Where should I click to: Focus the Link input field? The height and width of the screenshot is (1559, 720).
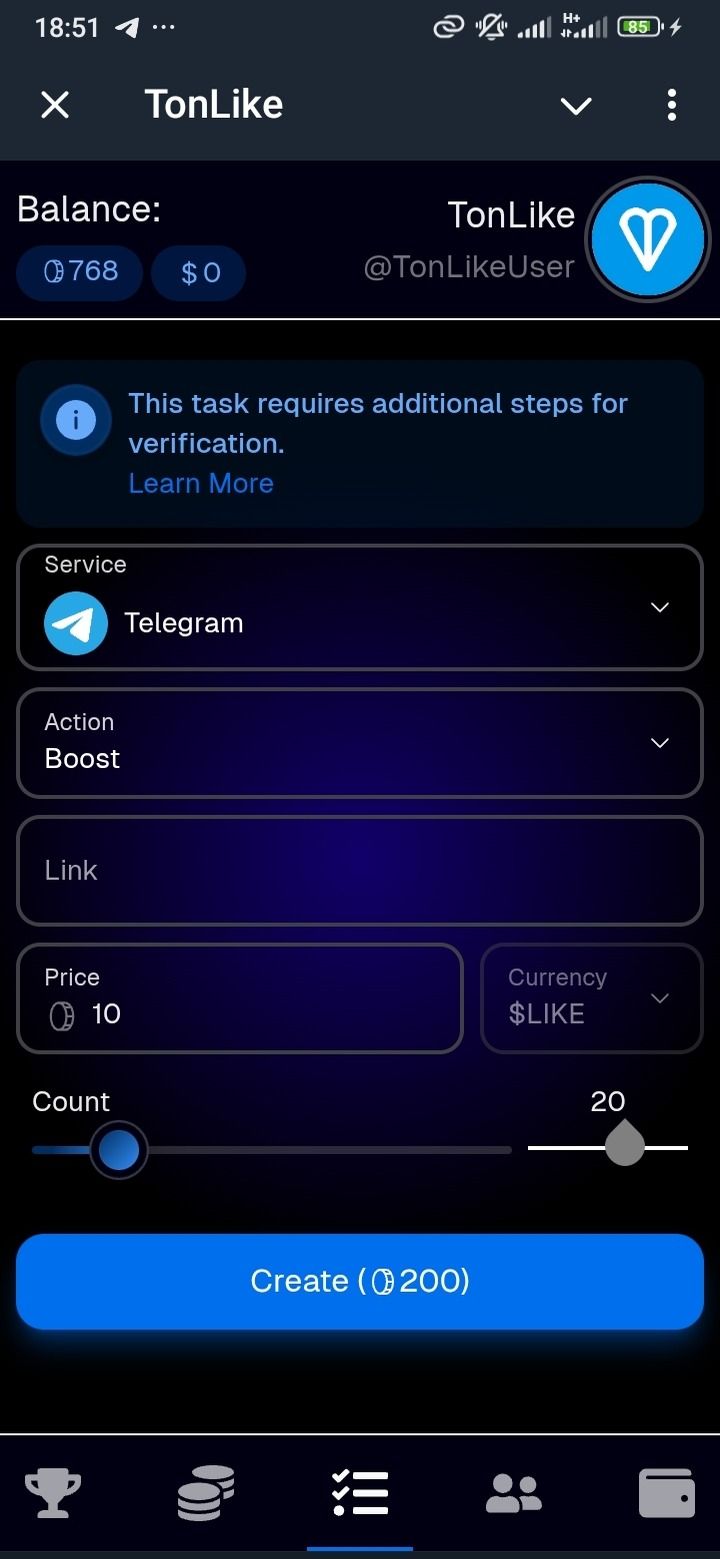pyautogui.click(x=360, y=870)
